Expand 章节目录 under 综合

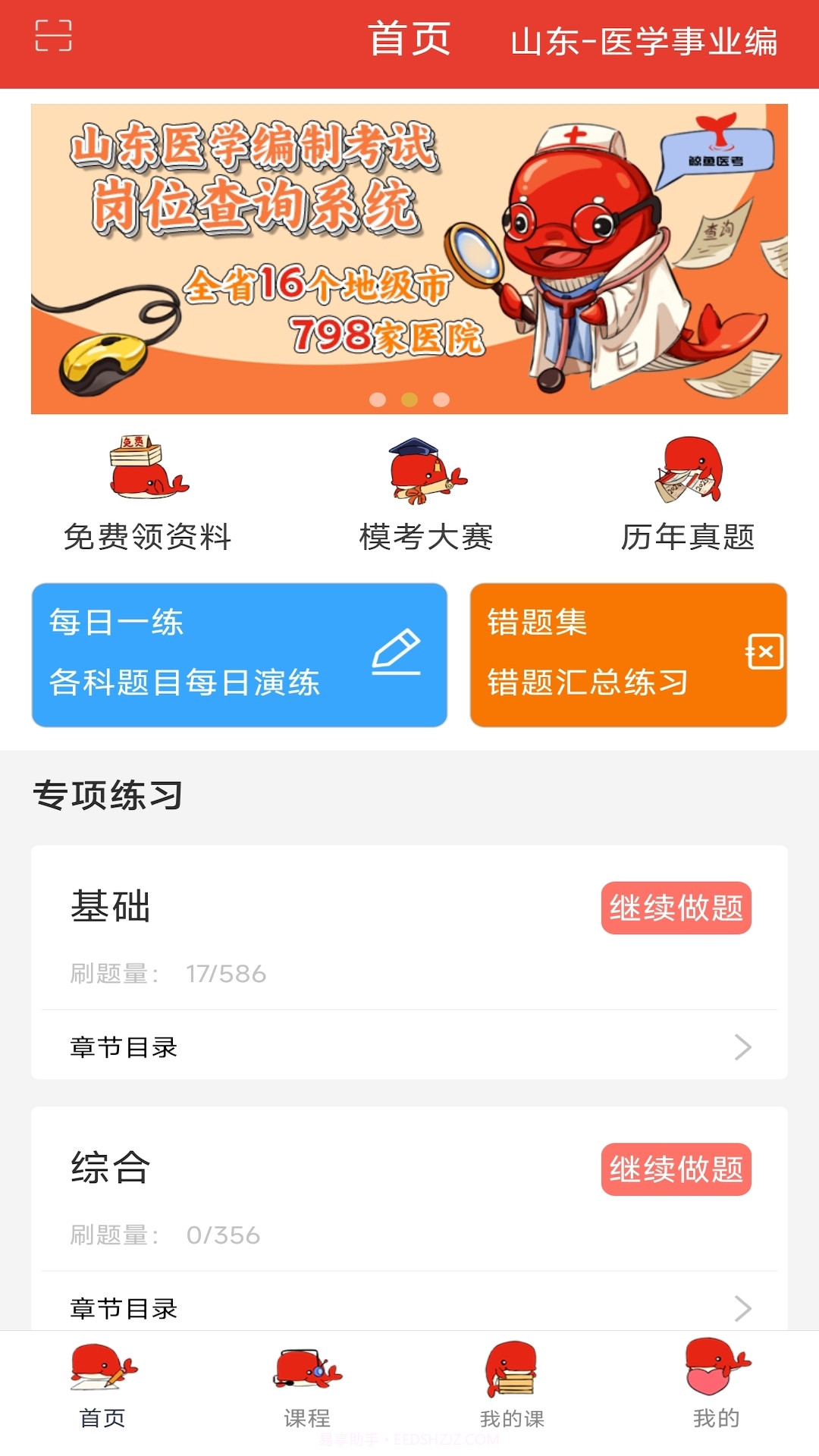point(409,1308)
